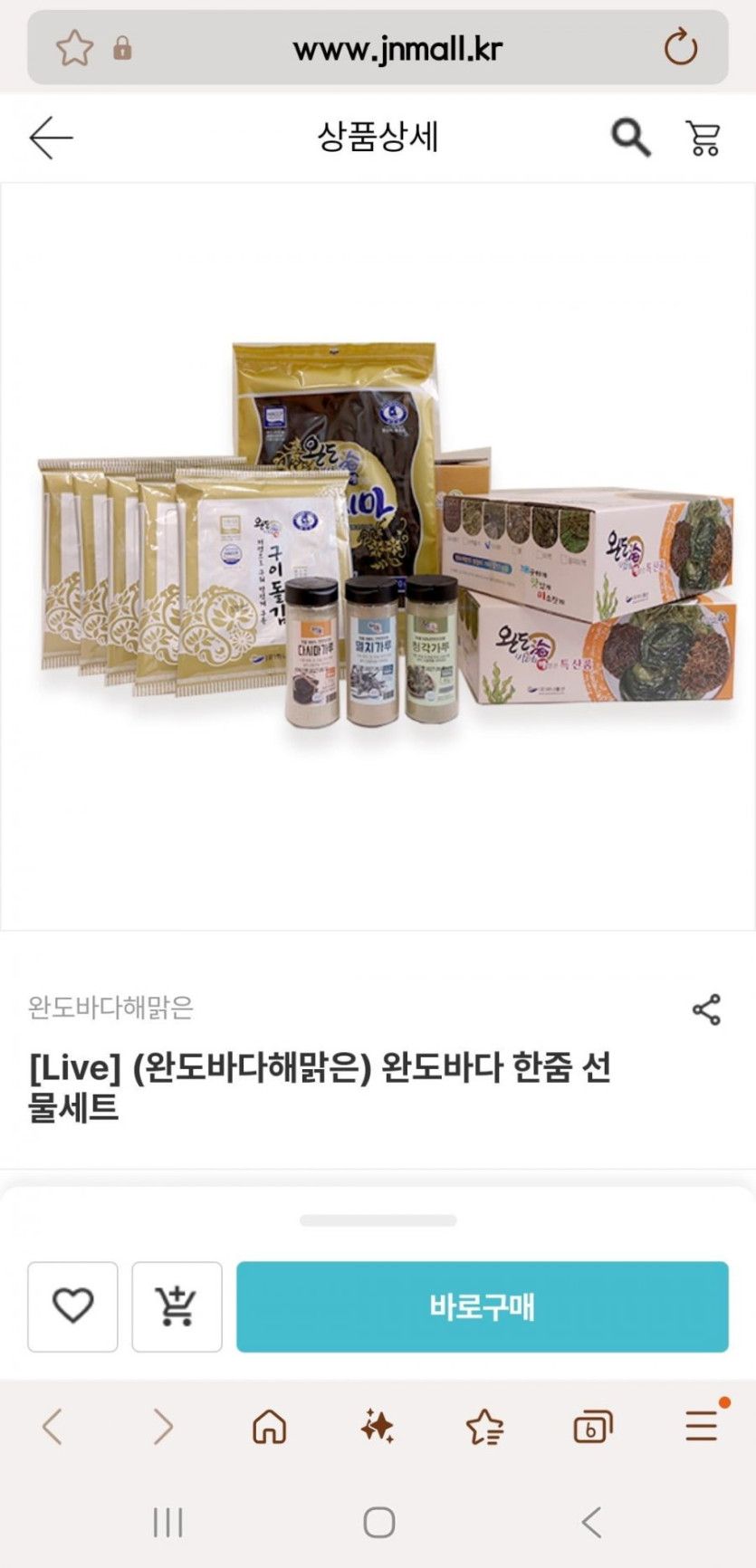Open the browser bookmarks list
The image size is (756, 1568).
[x=484, y=1427]
